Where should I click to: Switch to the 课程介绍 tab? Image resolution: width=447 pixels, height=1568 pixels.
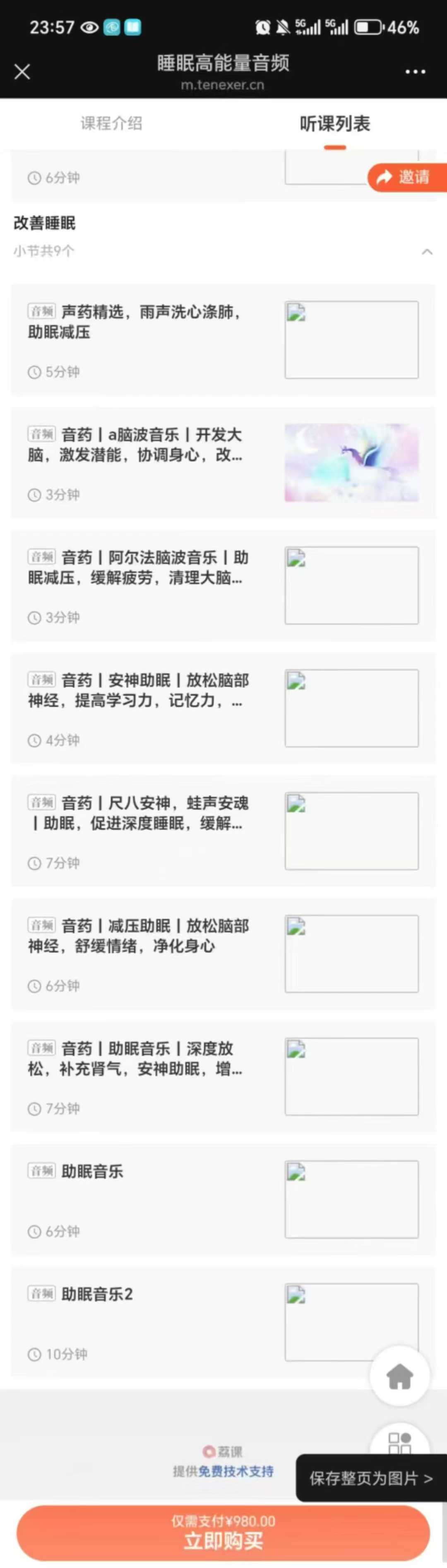[x=111, y=124]
